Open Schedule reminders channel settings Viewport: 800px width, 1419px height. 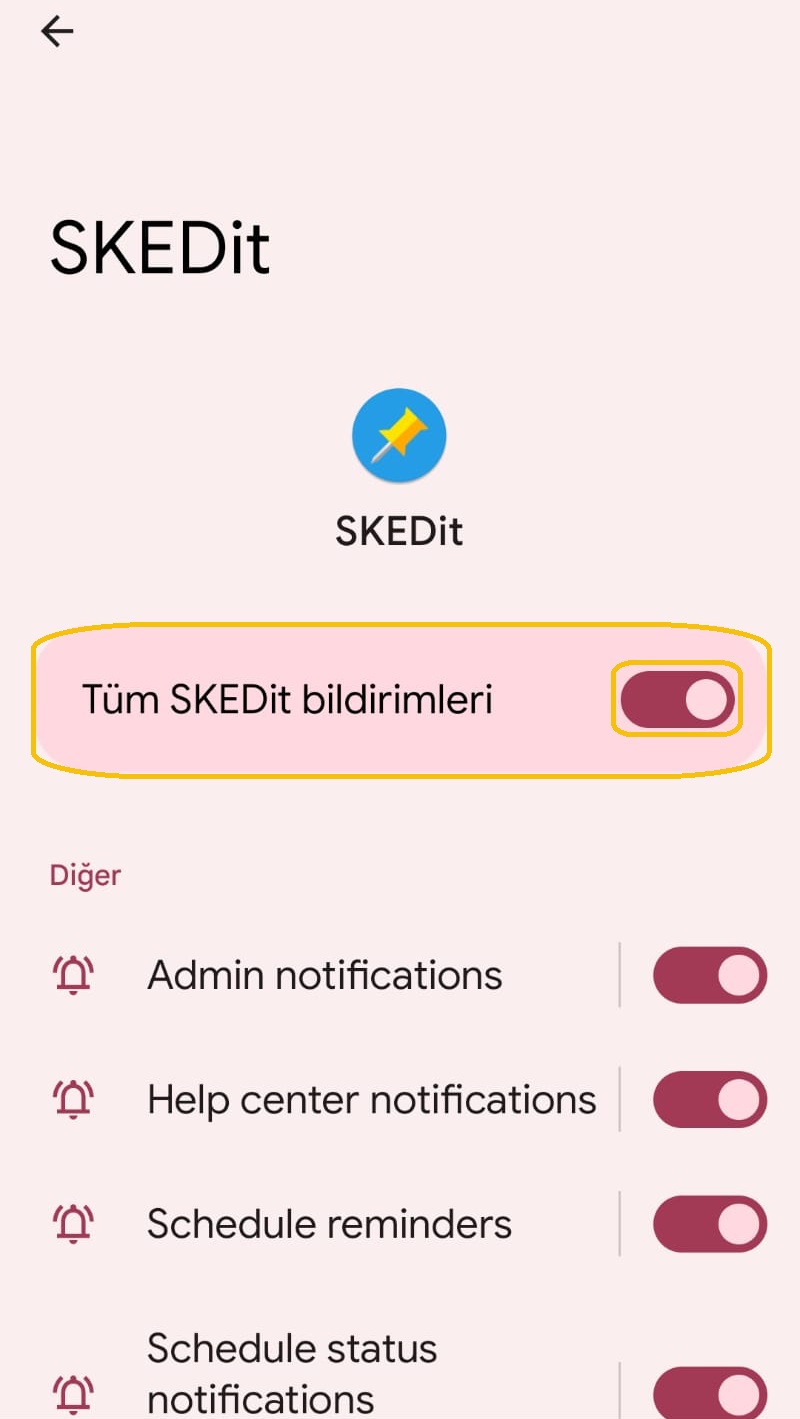click(328, 1224)
